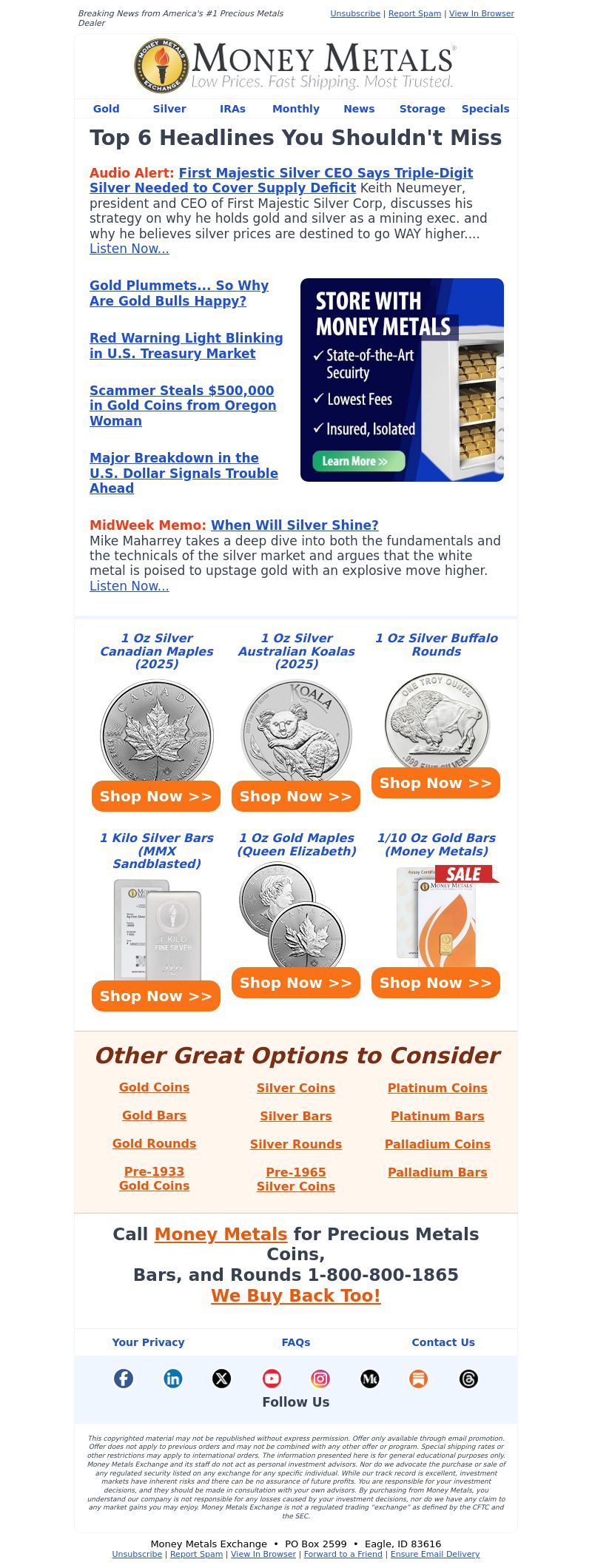Screen dimensions: 592x1568
Task: Shop Now for Silver Buffalo Rounds
Action: point(435,783)
